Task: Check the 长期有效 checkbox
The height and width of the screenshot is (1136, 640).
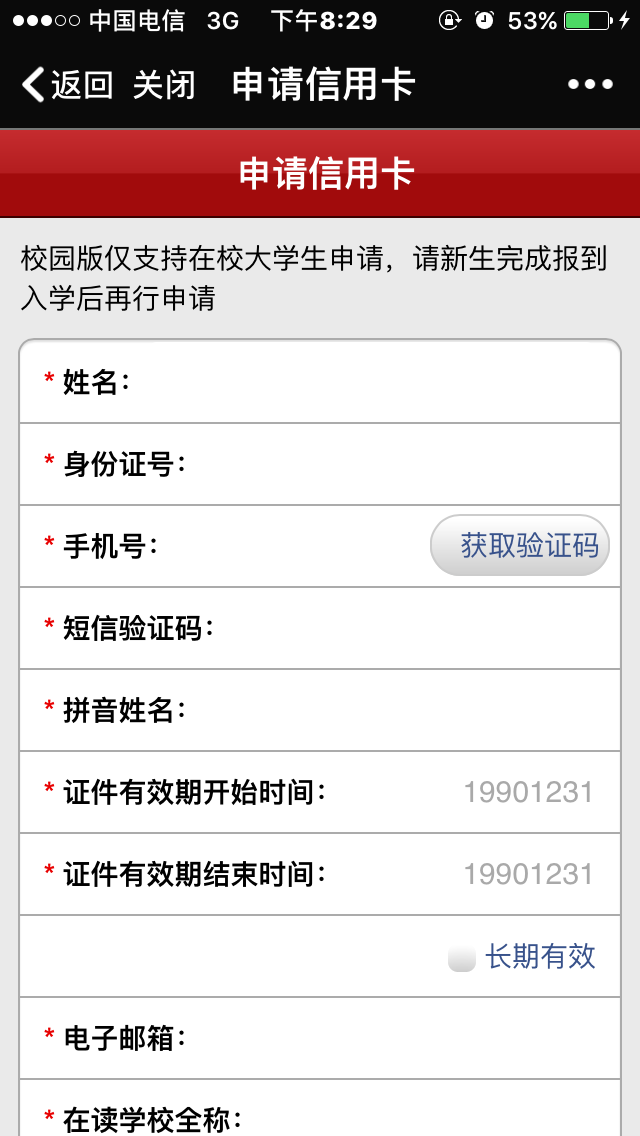Action: point(462,958)
